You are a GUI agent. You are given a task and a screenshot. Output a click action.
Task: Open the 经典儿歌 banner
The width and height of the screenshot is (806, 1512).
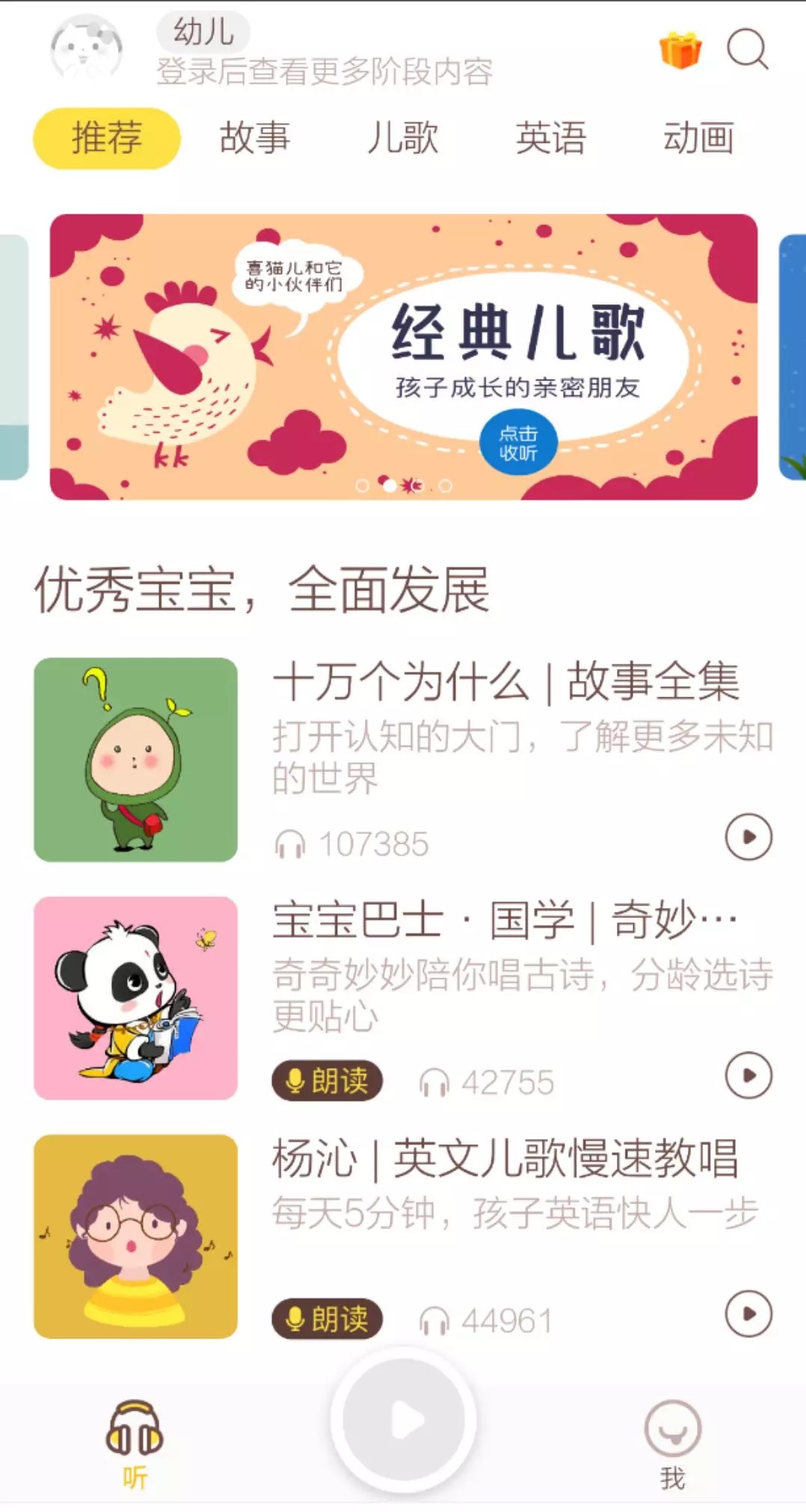404,357
